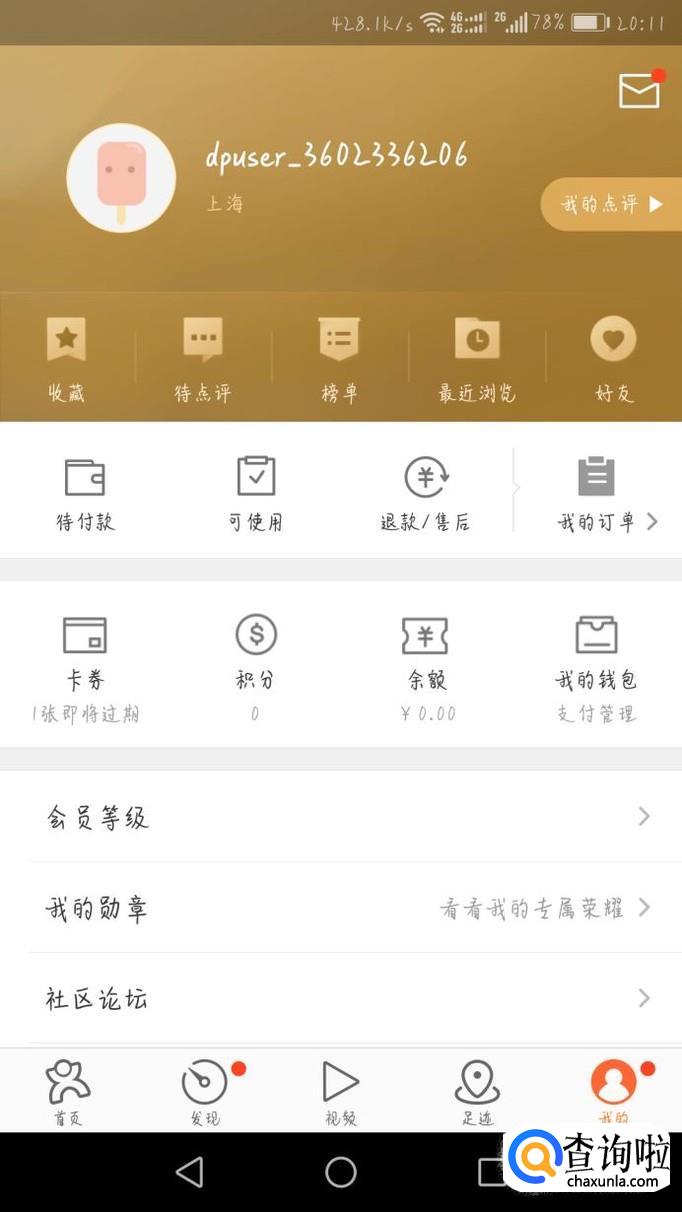Check 最近浏览 recently viewed
Screen dimensions: 682x1212
(477, 359)
